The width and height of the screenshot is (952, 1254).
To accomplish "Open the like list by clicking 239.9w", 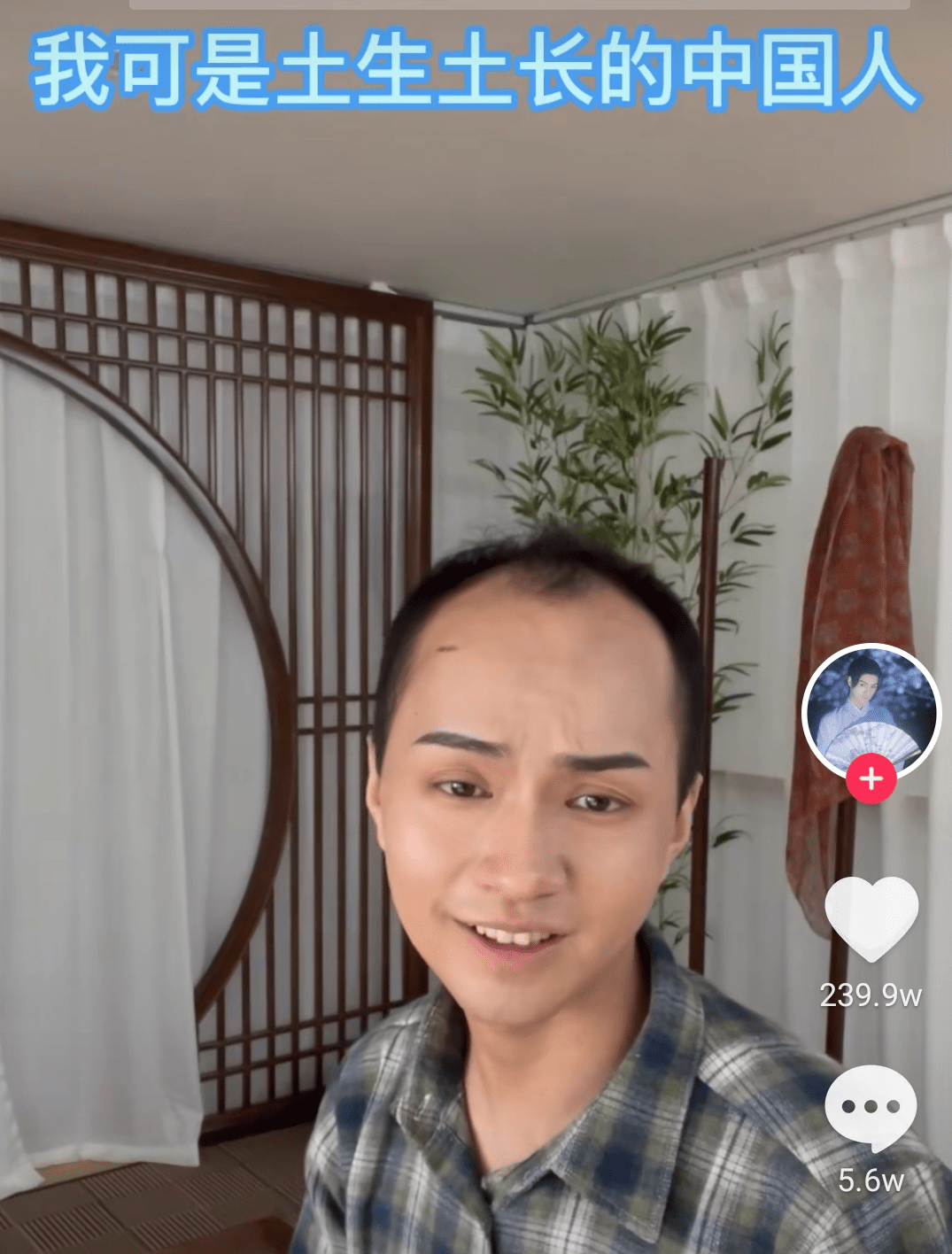I will (x=871, y=994).
